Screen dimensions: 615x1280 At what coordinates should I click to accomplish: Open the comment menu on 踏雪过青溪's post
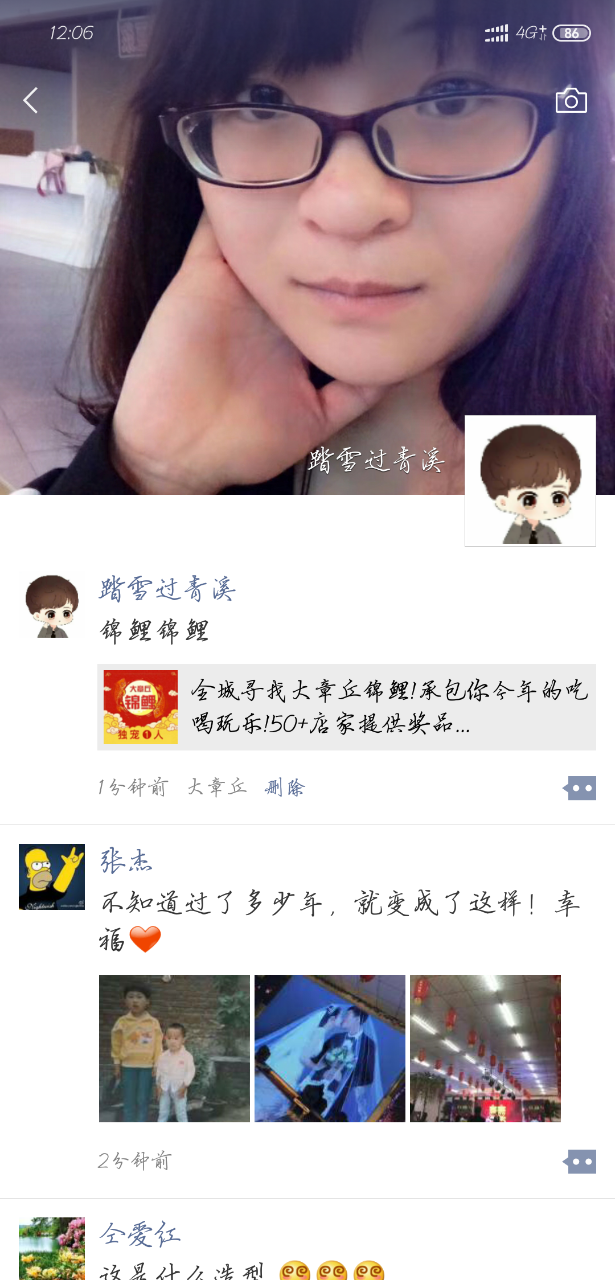[x=580, y=788]
